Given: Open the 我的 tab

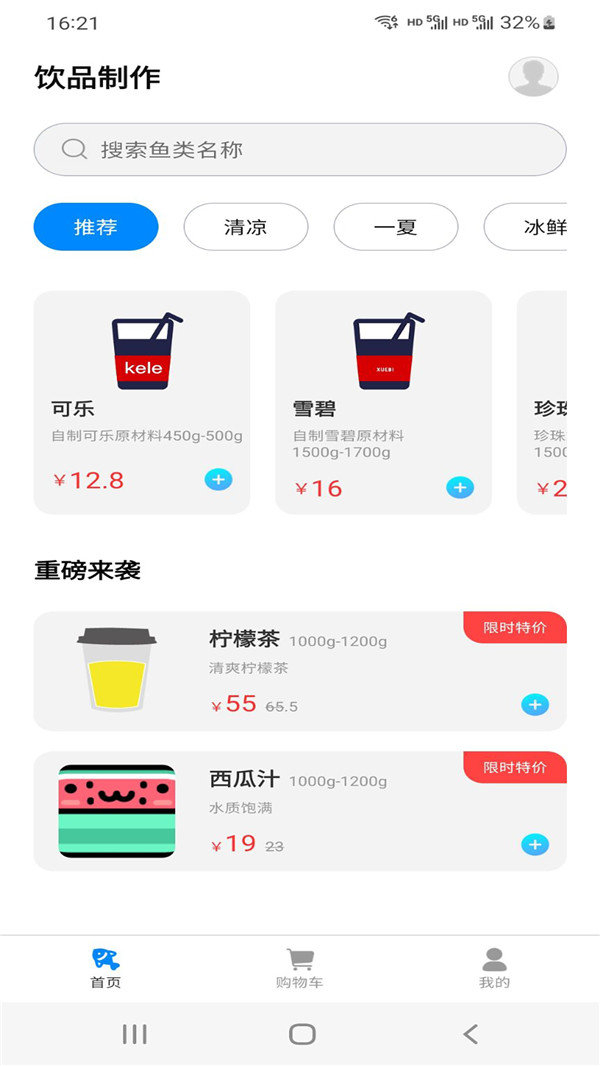Looking at the screenshot, I should click(x=494, y=969).
